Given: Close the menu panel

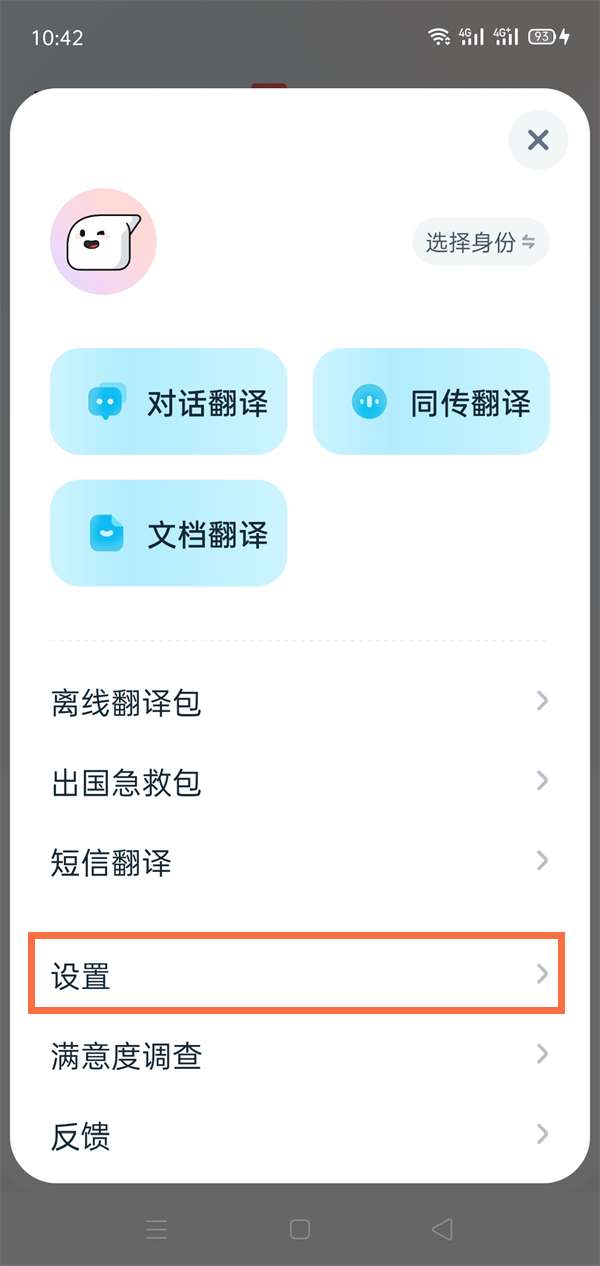Looking at the screenshot, I should 538,140.
